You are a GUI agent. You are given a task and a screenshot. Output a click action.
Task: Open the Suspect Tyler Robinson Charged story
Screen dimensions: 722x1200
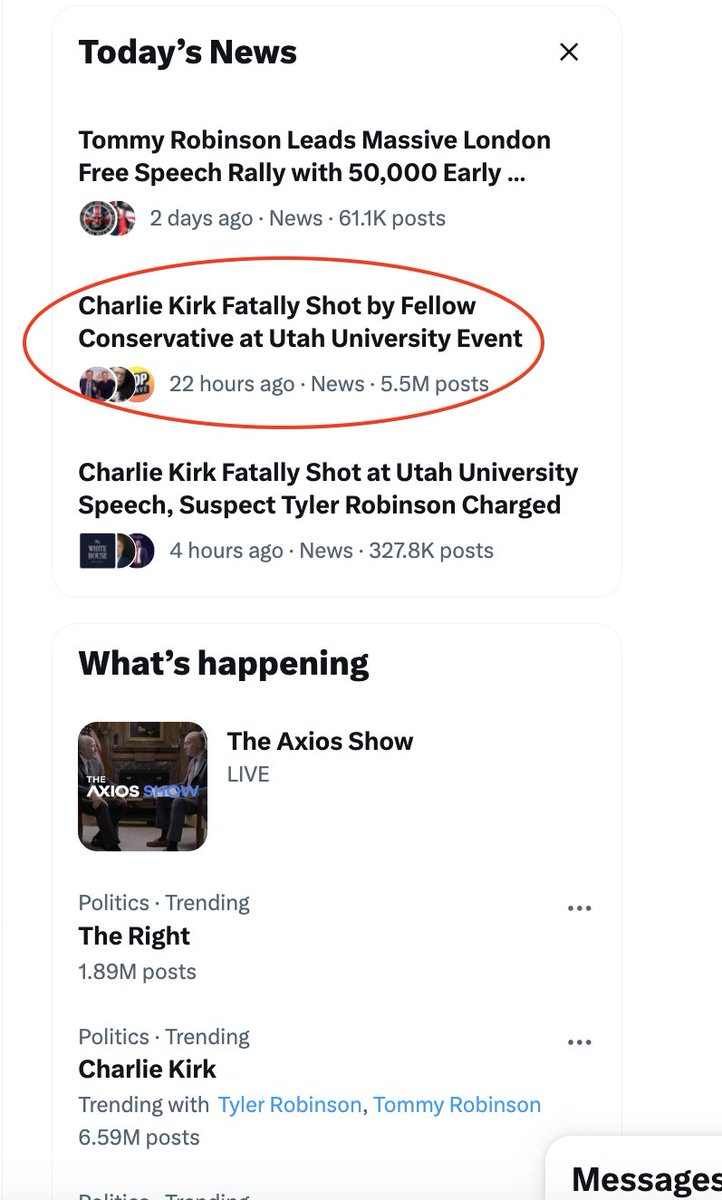[x=328, y=488]
